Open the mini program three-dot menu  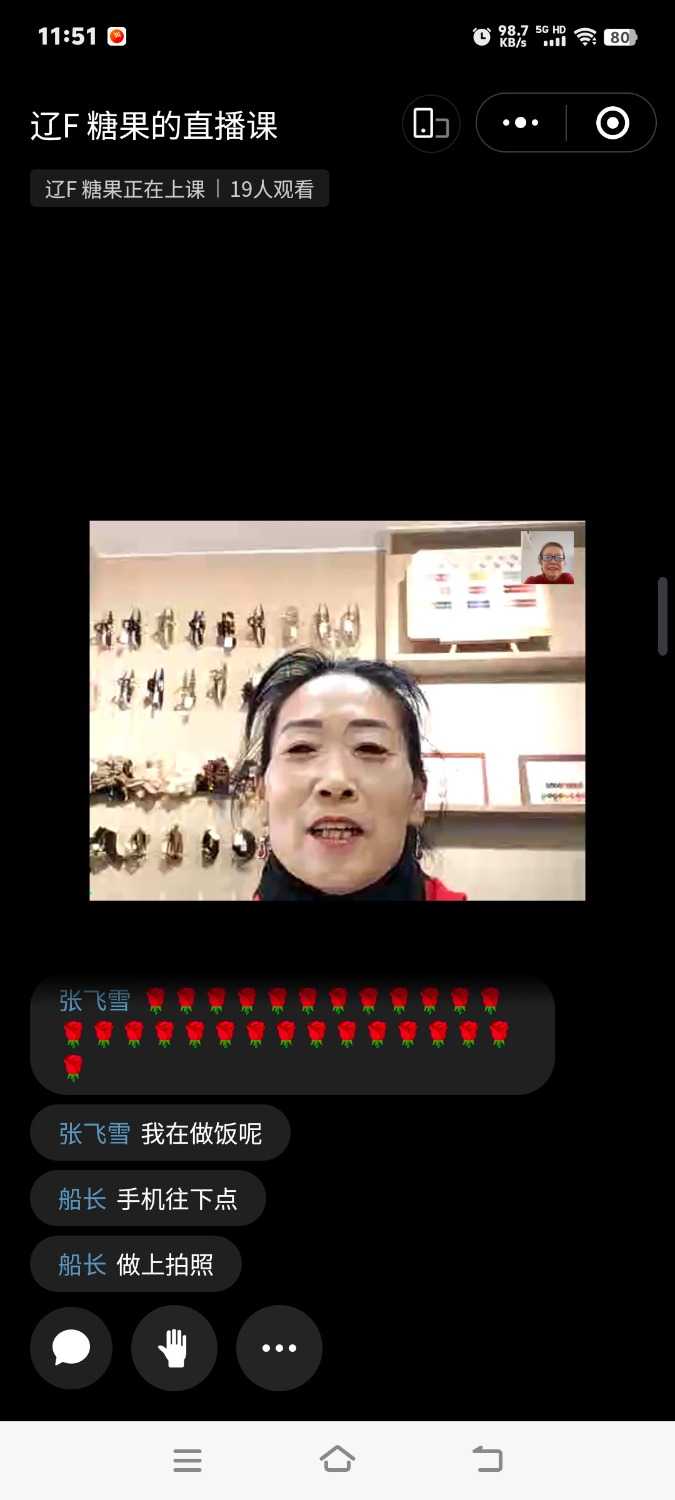click(x=520, y=123)
